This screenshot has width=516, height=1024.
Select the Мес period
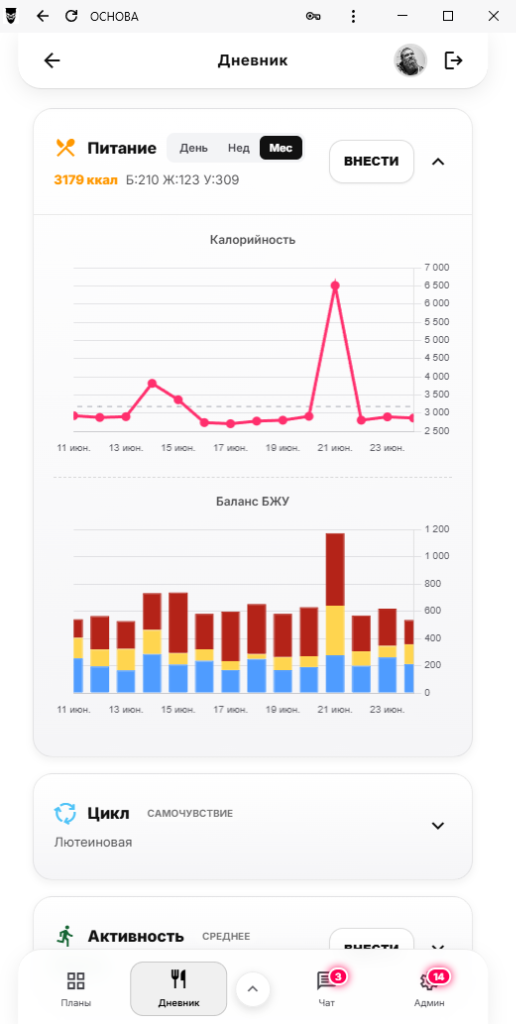coord(281,148)
